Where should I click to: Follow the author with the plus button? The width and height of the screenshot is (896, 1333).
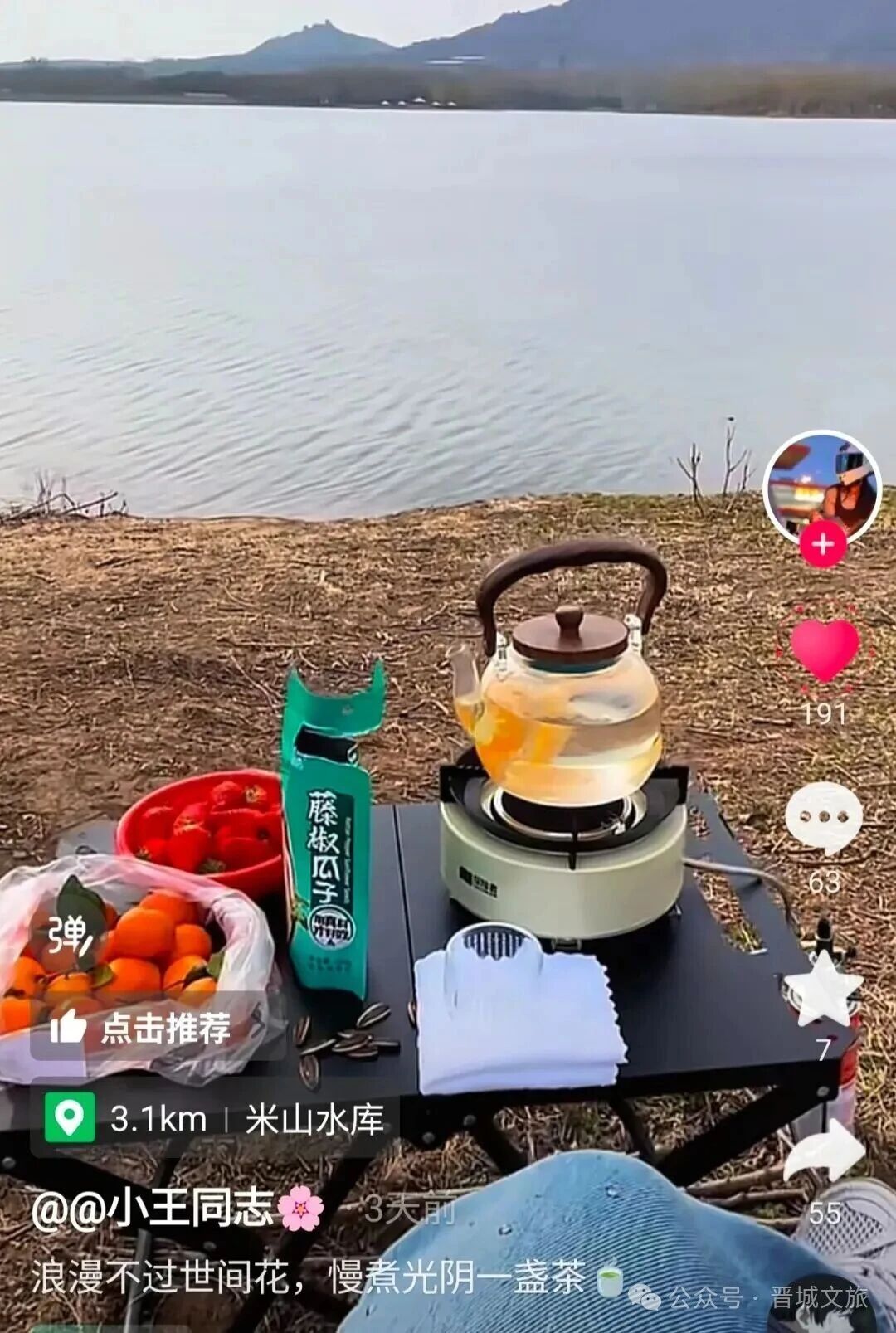click(822, 545)
